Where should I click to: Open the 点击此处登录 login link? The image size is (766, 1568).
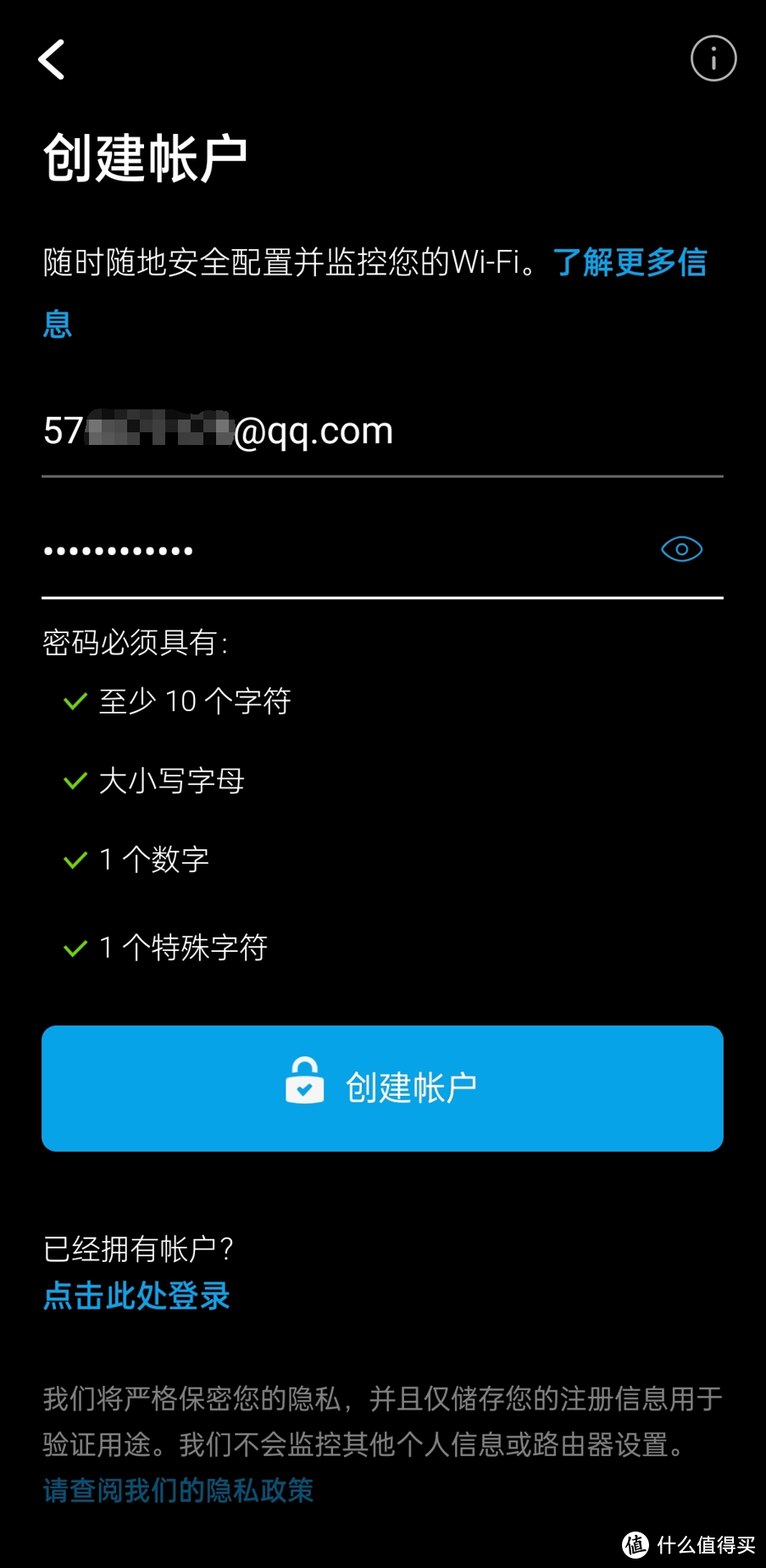click(136, 1295)
